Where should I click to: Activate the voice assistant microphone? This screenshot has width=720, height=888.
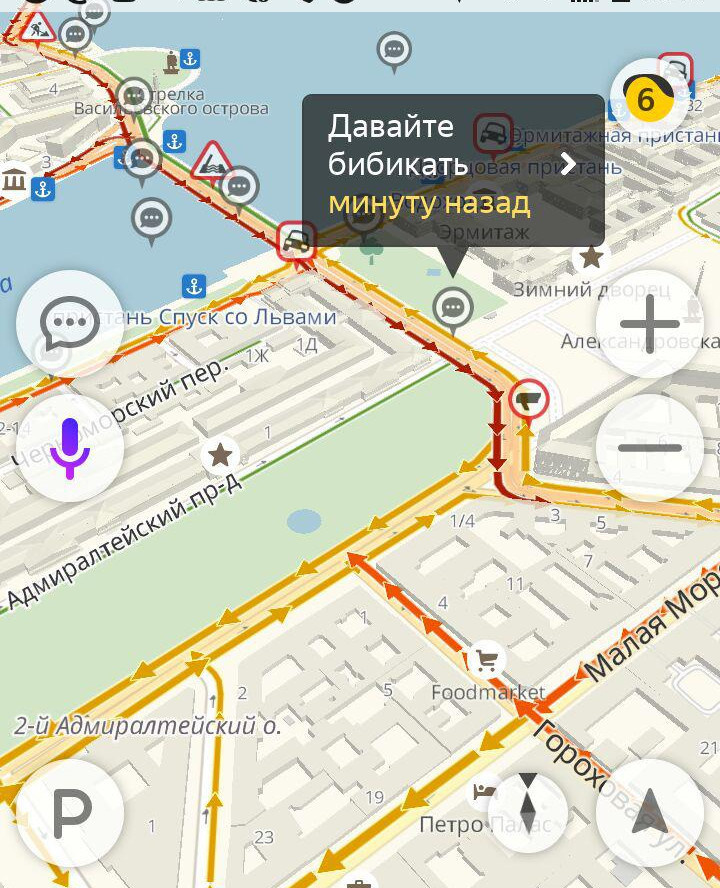coord(69,447)
